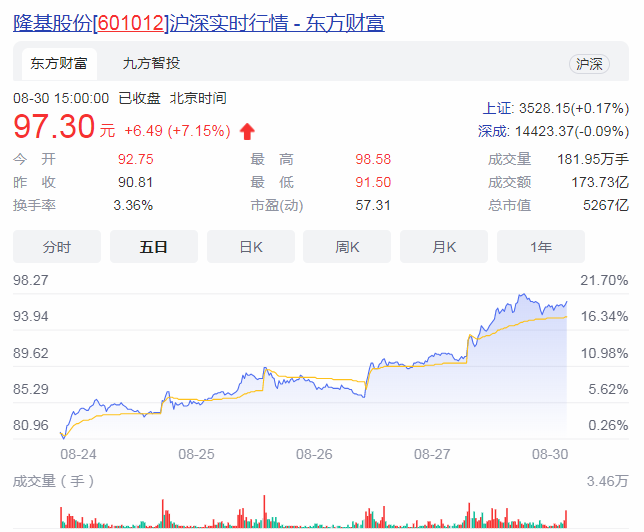Tap the 沪深 market chip
The width and height of the screenshot is (644, 532).
[x=589, y=64]
